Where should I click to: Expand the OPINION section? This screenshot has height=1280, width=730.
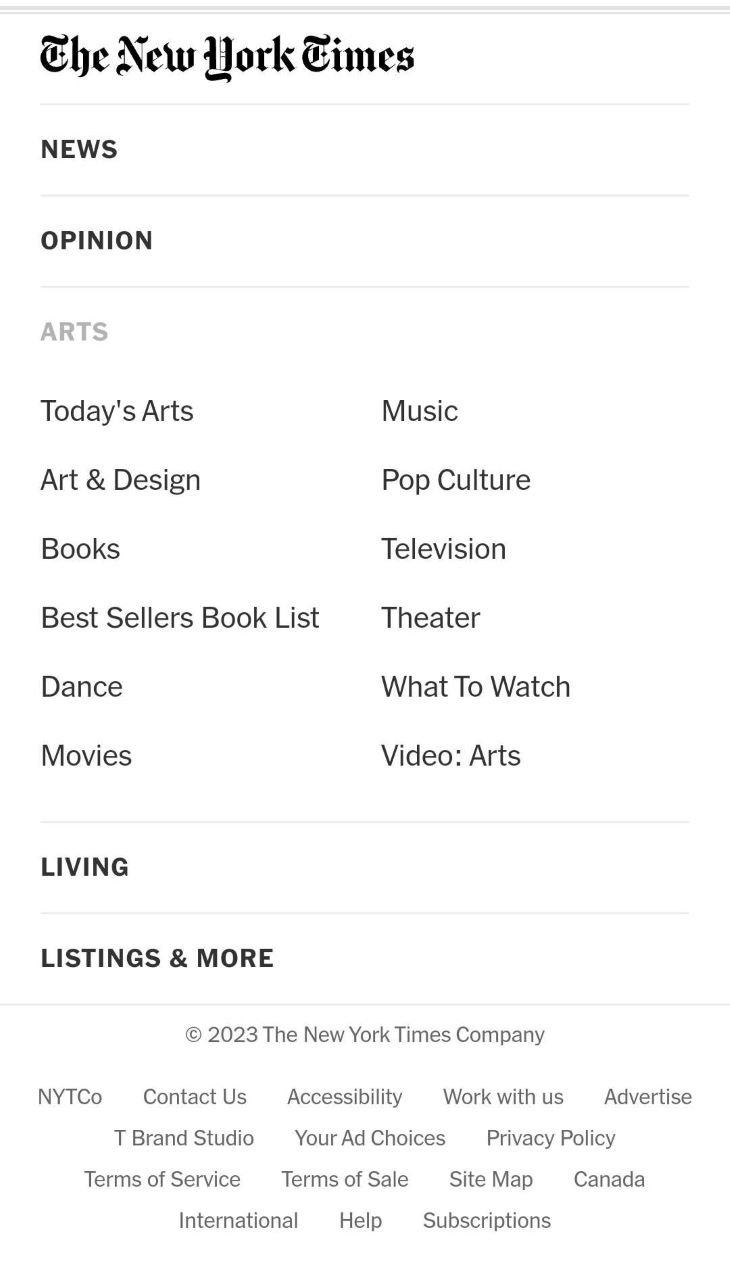click(96, 240)
